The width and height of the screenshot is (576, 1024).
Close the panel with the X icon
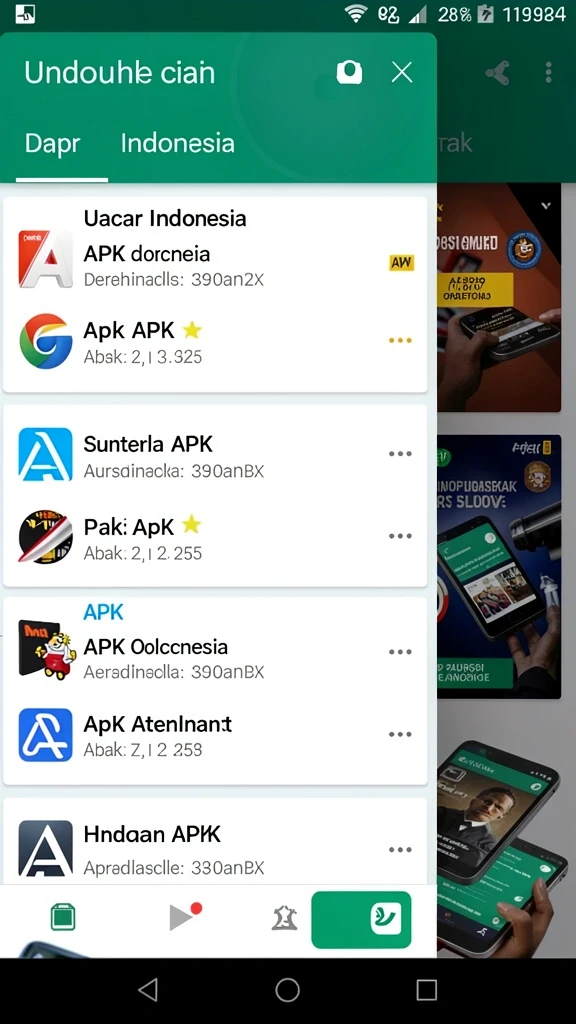coord(402,72)
